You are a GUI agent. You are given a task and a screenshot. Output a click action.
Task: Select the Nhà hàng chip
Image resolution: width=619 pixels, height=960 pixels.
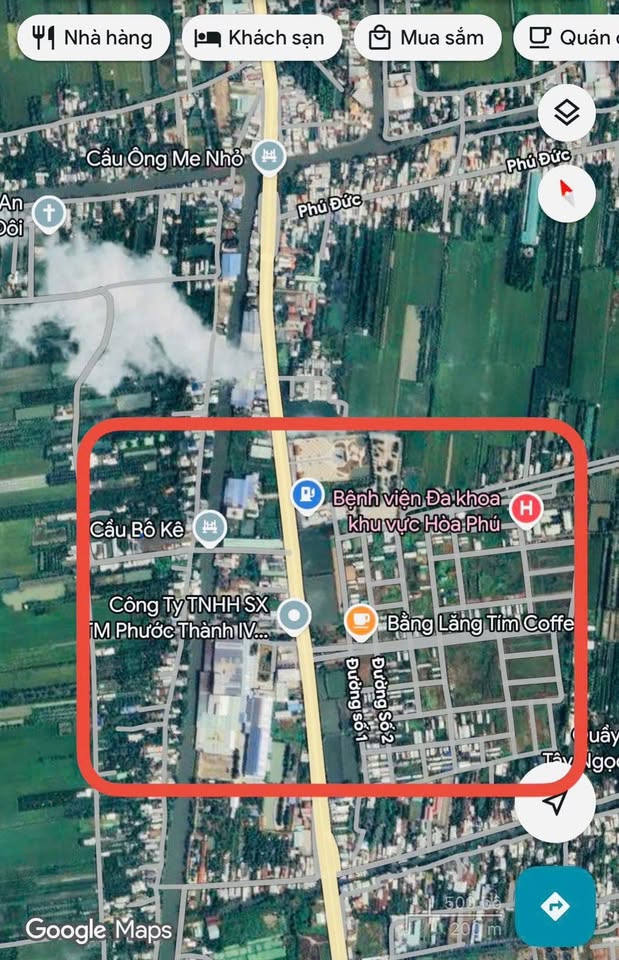click(x=92, y=39)
